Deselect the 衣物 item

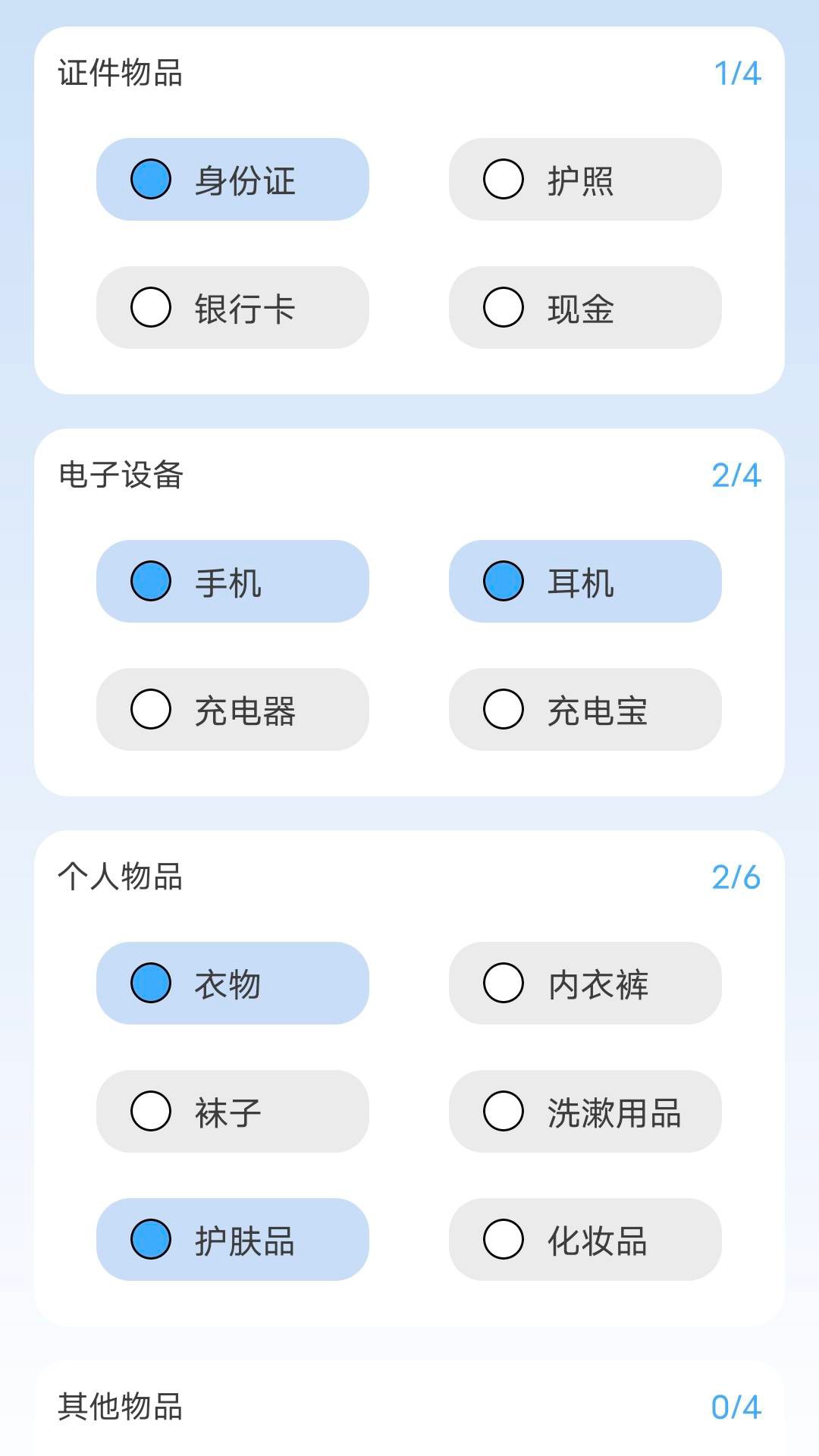point(232,984)
